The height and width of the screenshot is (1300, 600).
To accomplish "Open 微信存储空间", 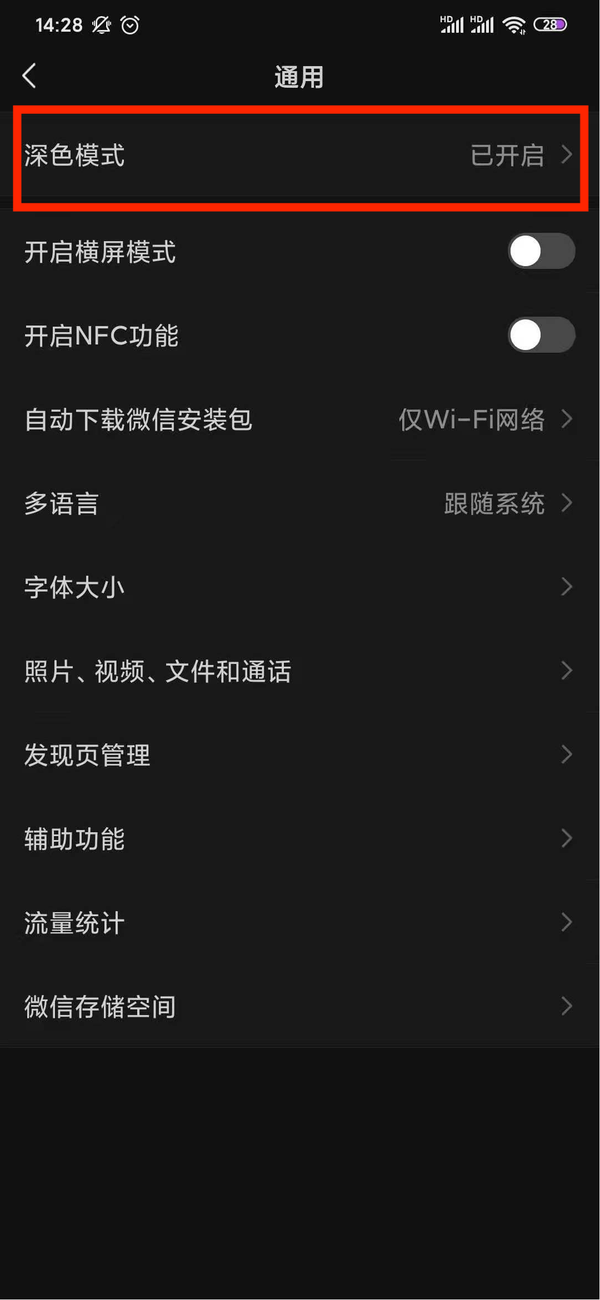I will 298,1006.
